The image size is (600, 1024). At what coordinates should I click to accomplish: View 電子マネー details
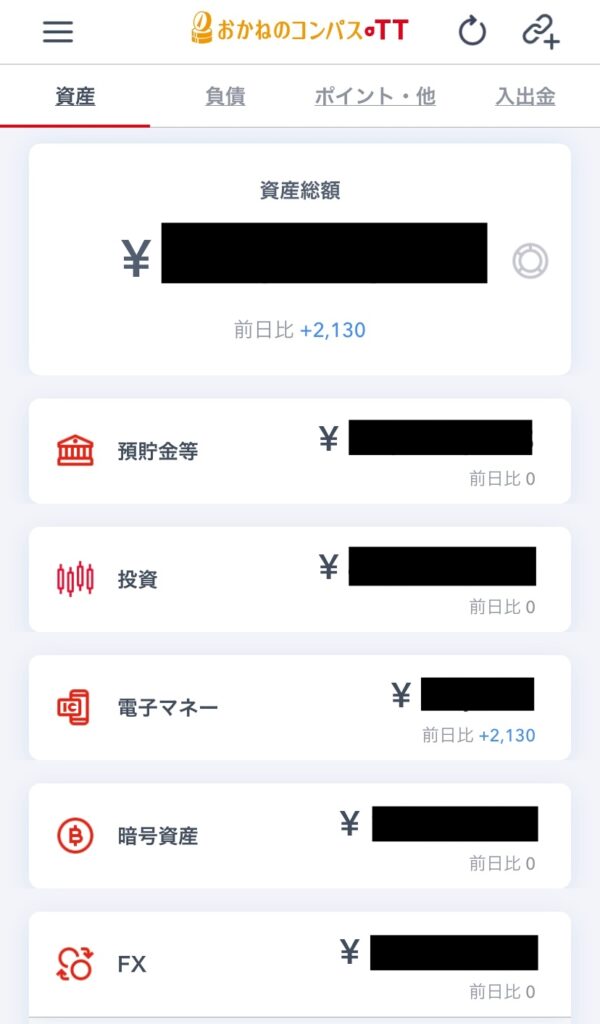[300, 707]
